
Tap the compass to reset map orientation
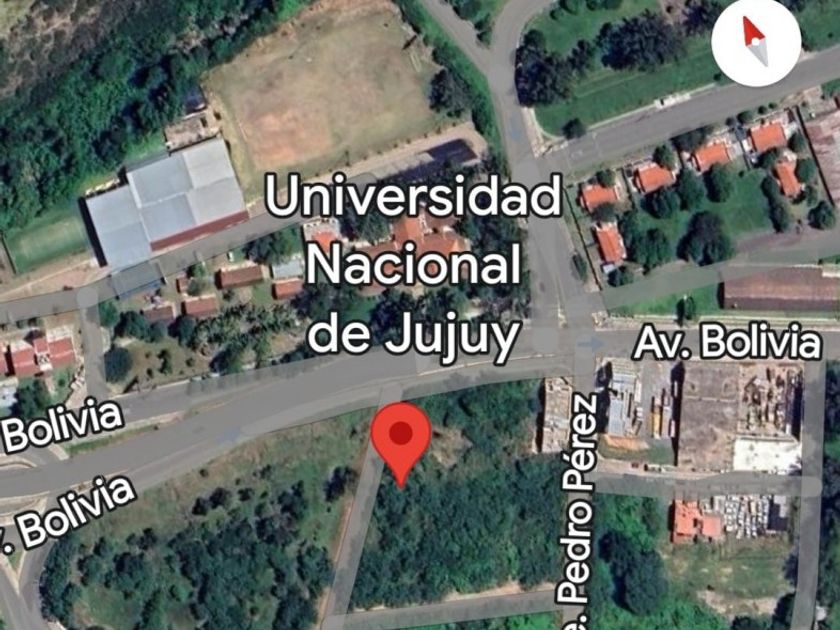tap(756, 42)
